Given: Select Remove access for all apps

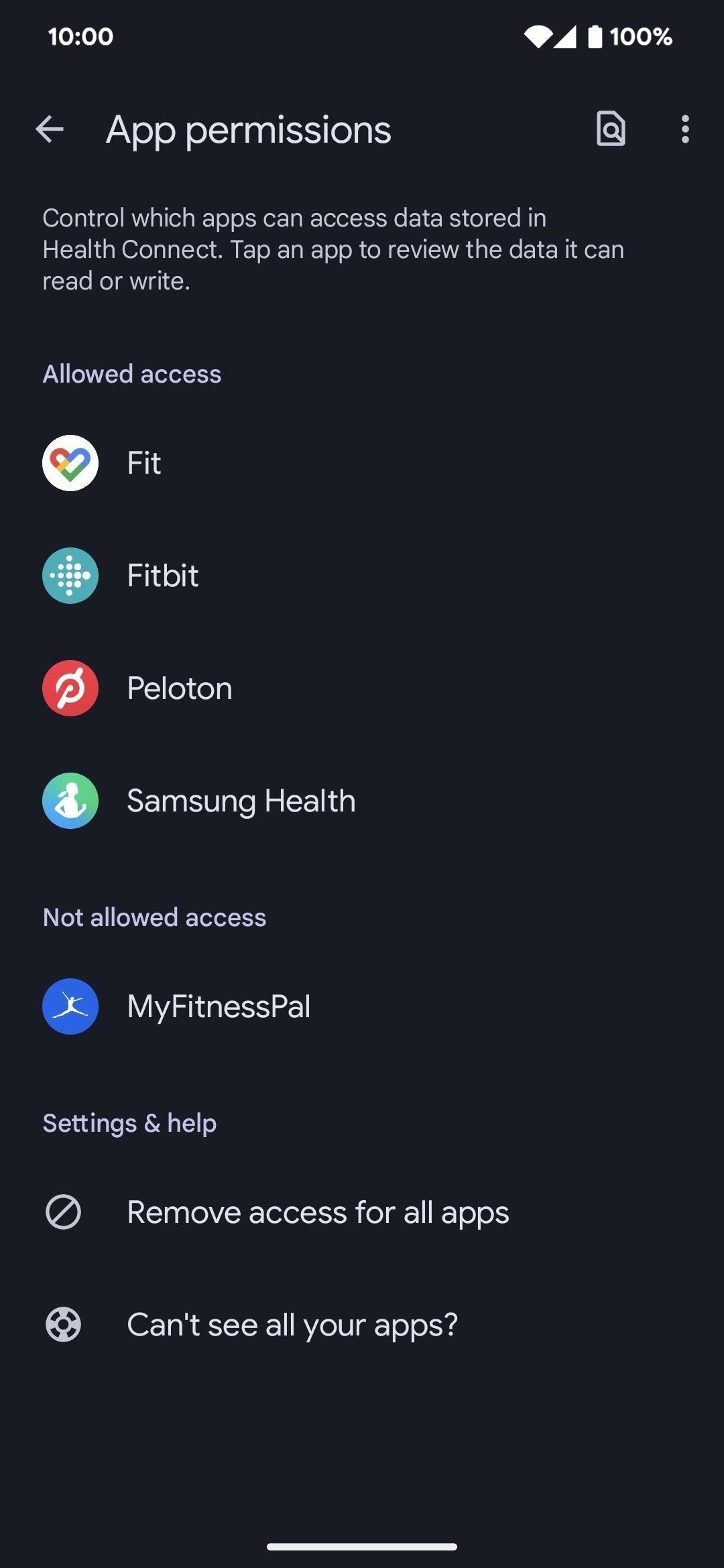Looking at the screenshot, I should pyautogui.click(x=318, y=1212).
